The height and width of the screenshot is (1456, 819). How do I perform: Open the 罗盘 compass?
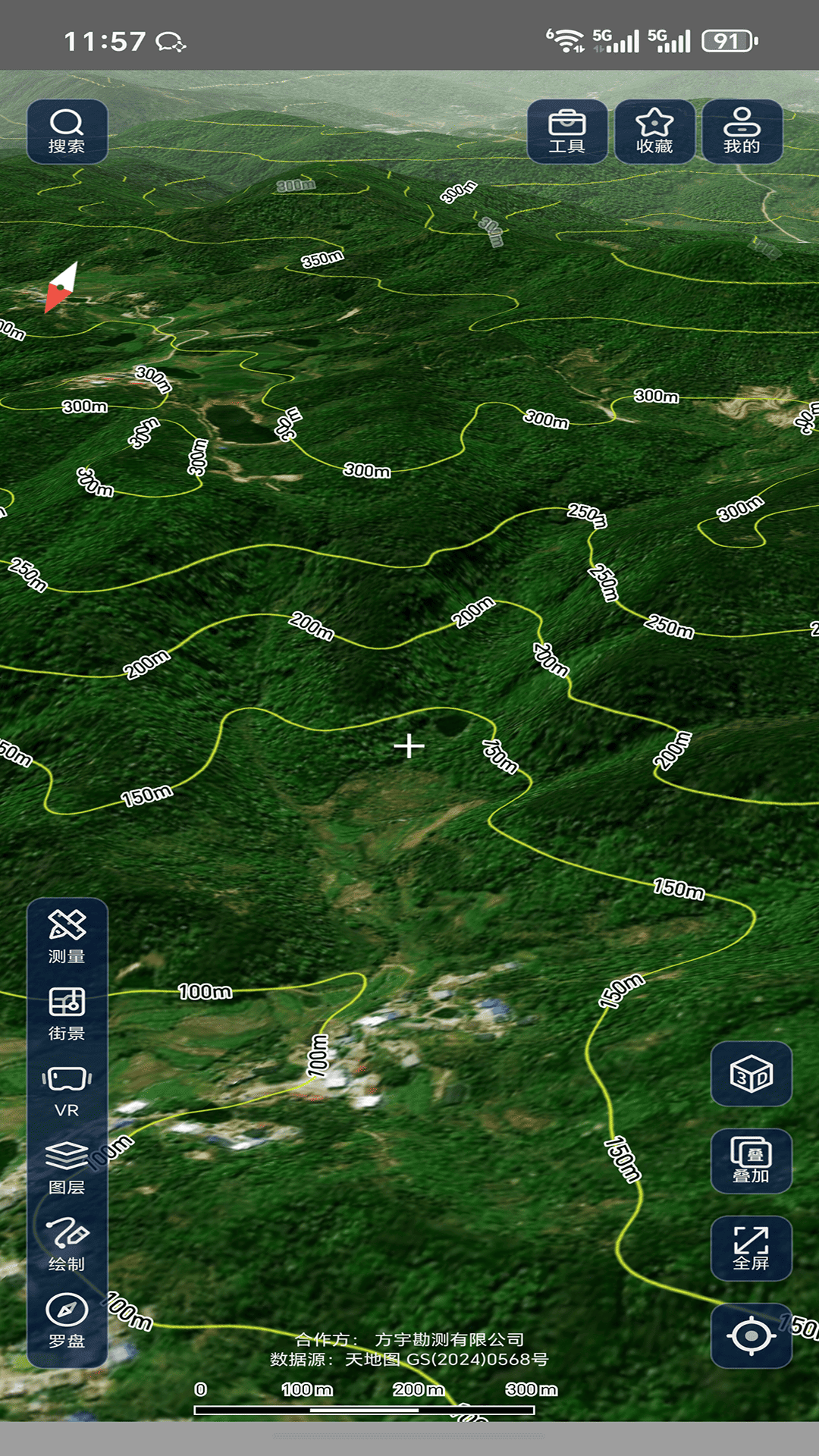(67, 1321)
